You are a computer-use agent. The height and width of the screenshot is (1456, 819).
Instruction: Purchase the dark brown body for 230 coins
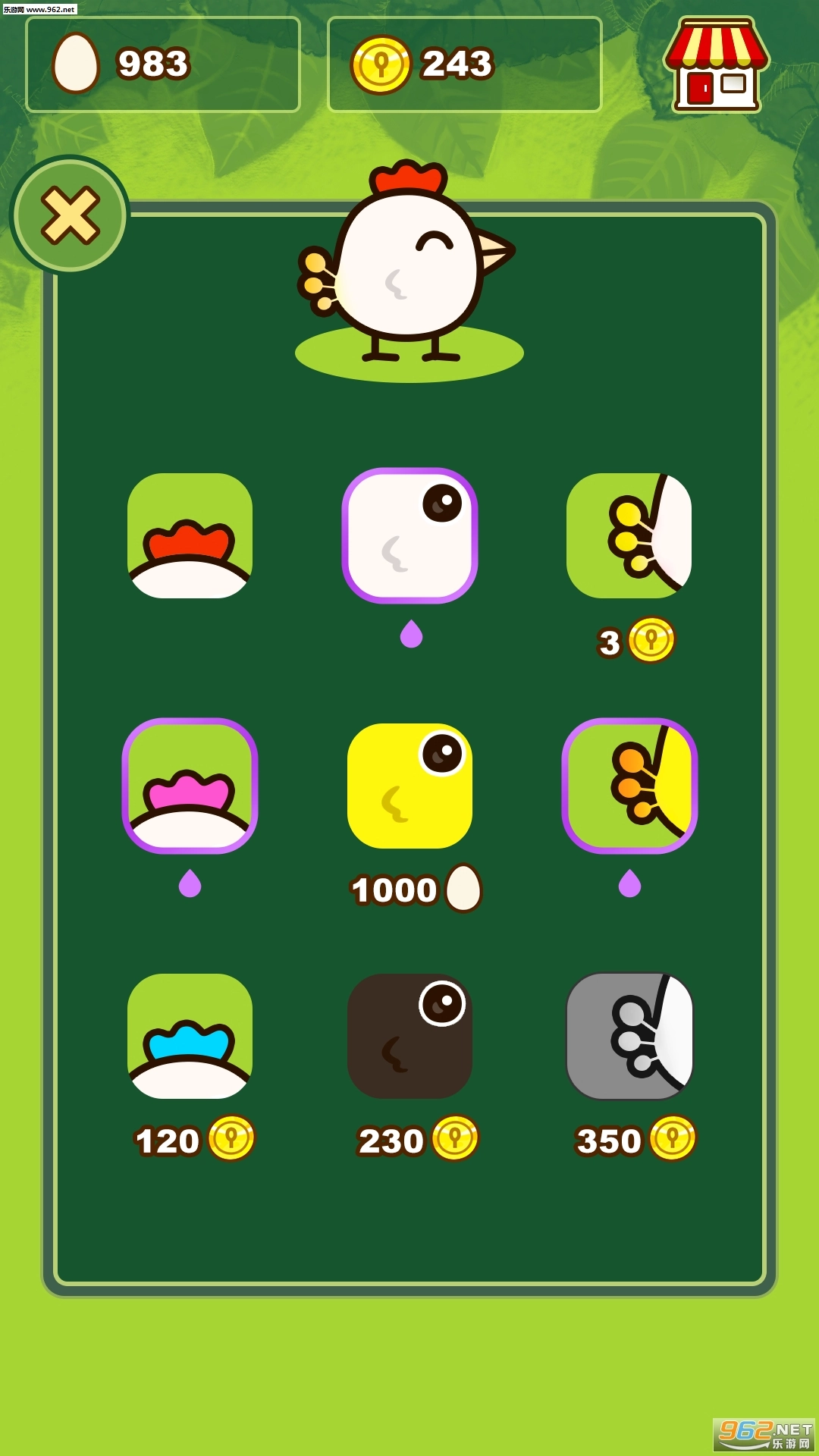pos(409,1036)
